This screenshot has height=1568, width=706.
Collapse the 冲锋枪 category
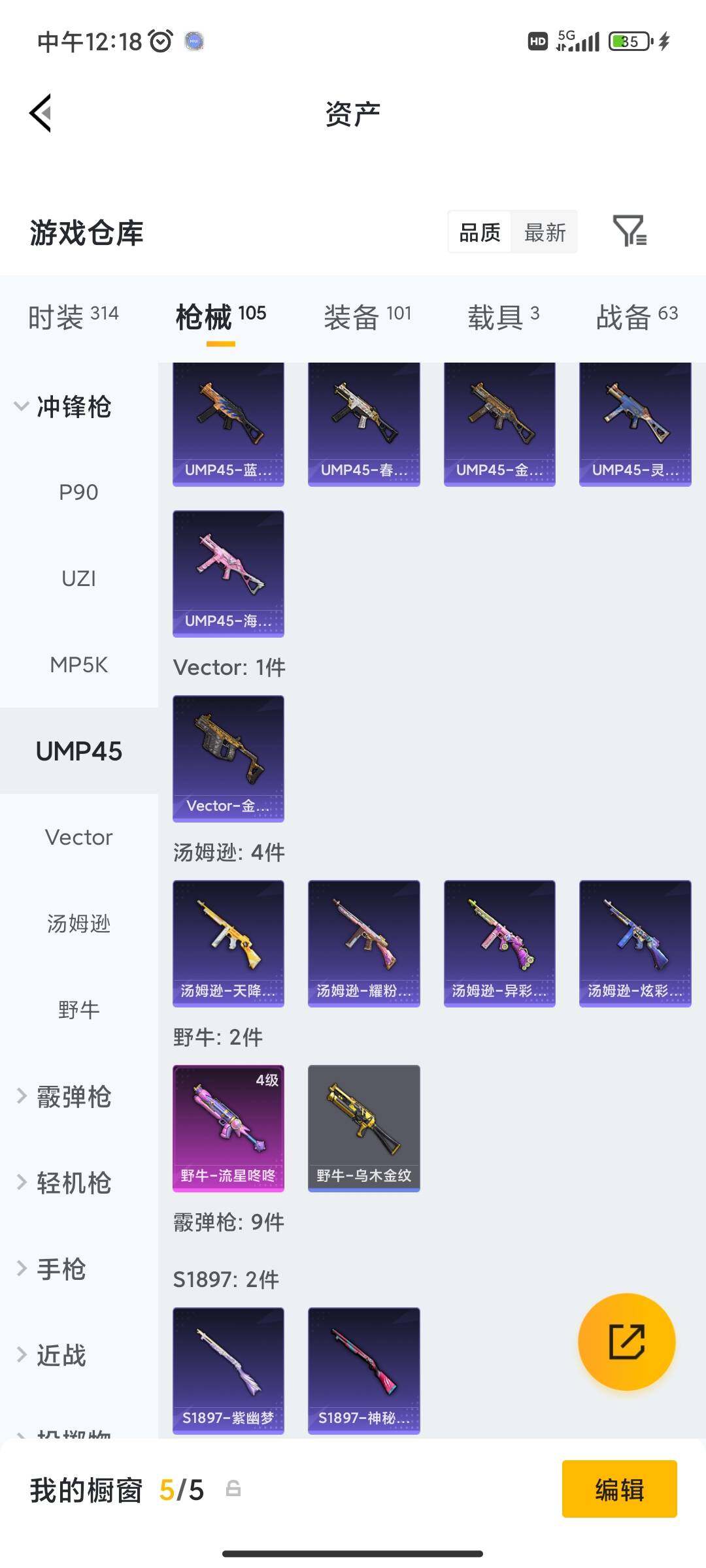point(63,406)
